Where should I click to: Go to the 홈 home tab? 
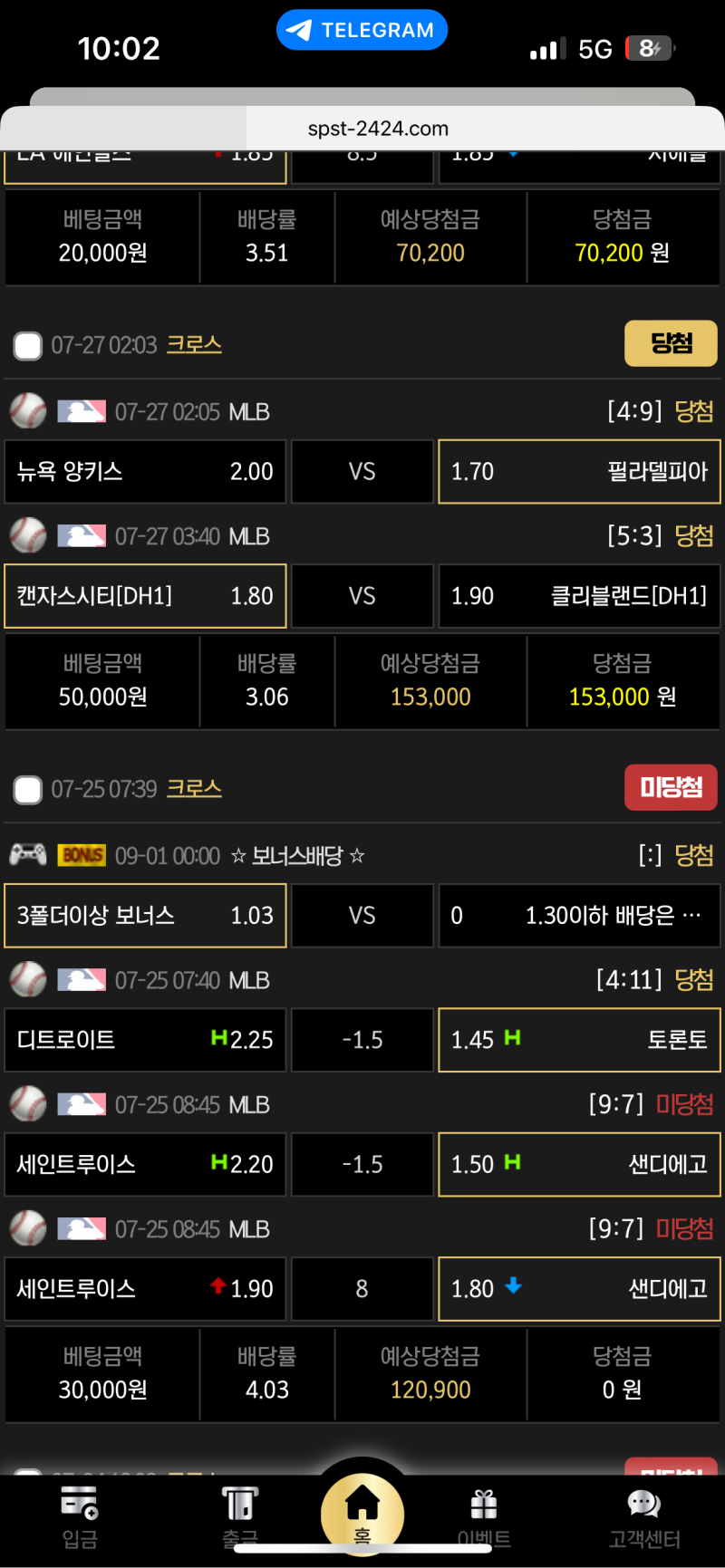coord(362,1513)
